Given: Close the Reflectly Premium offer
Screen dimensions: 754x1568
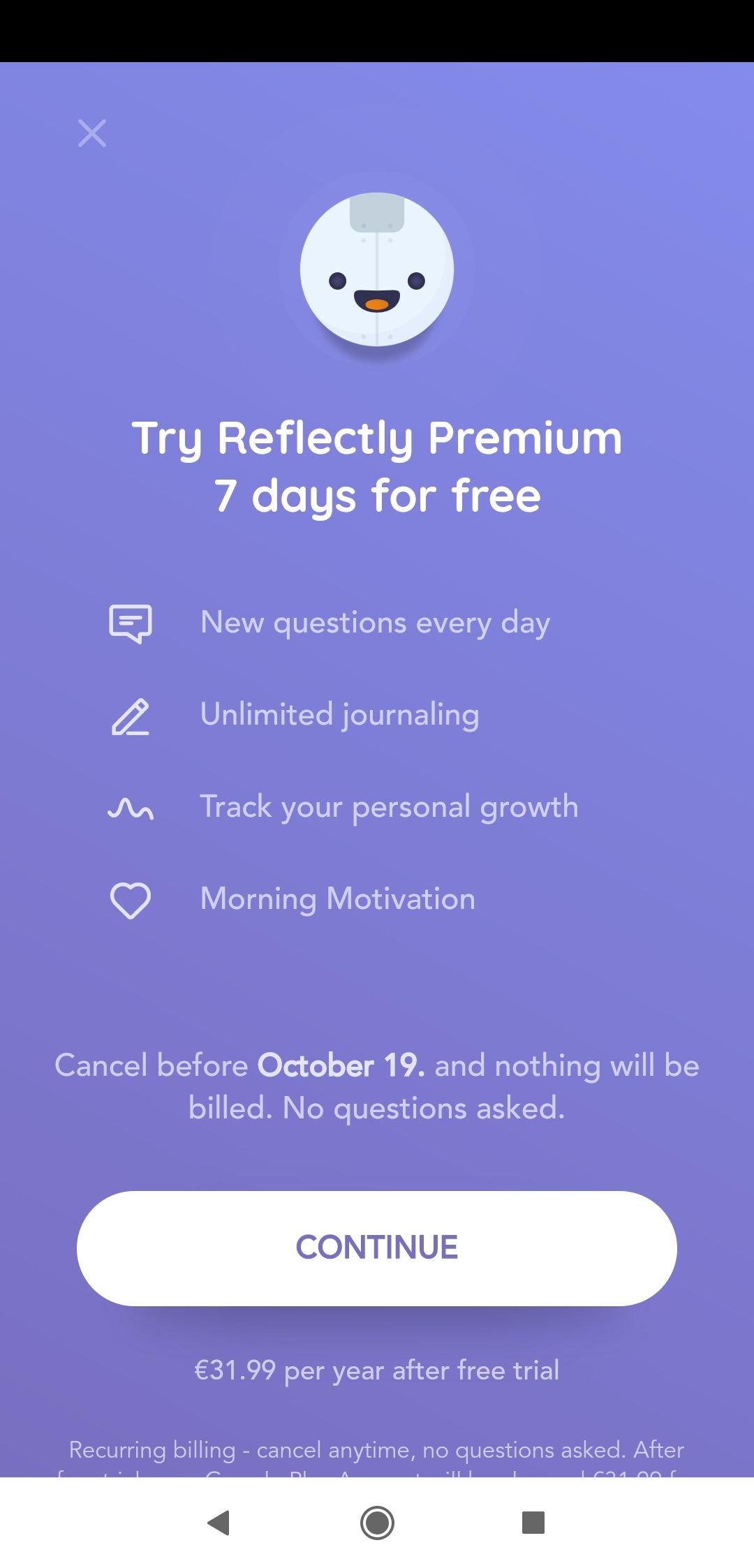Looking at the screenshot, I should click(x=92, y=133).
